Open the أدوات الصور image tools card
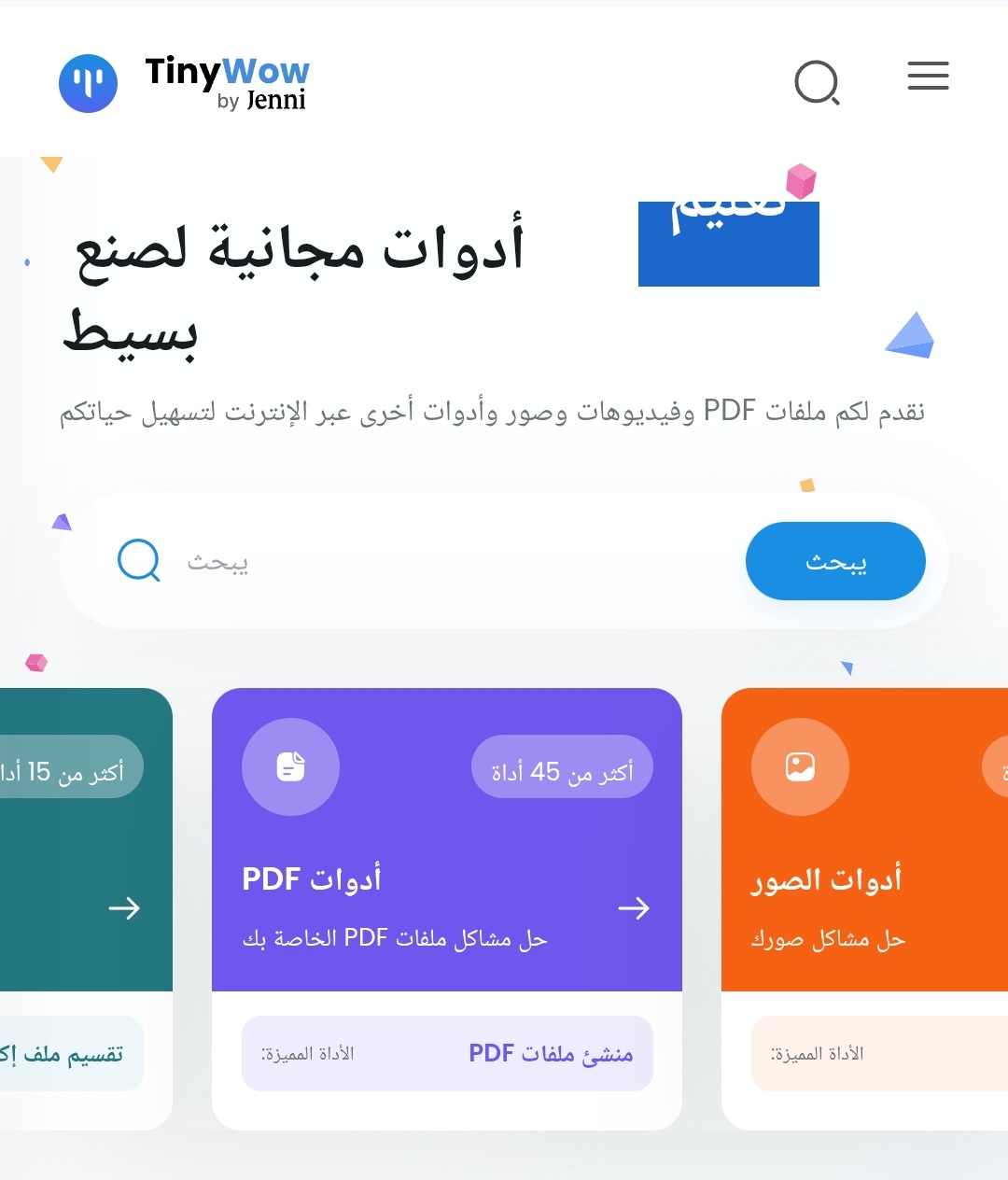The width and height of the screenshot is (1008, 1180). coord(863,840)
